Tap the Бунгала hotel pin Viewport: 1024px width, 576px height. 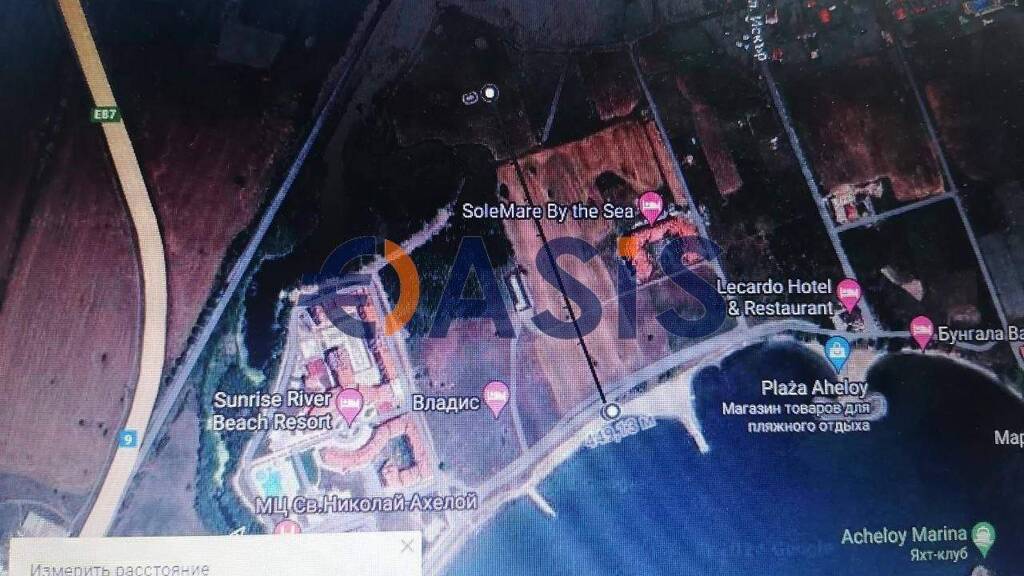(x=921, y=332)
